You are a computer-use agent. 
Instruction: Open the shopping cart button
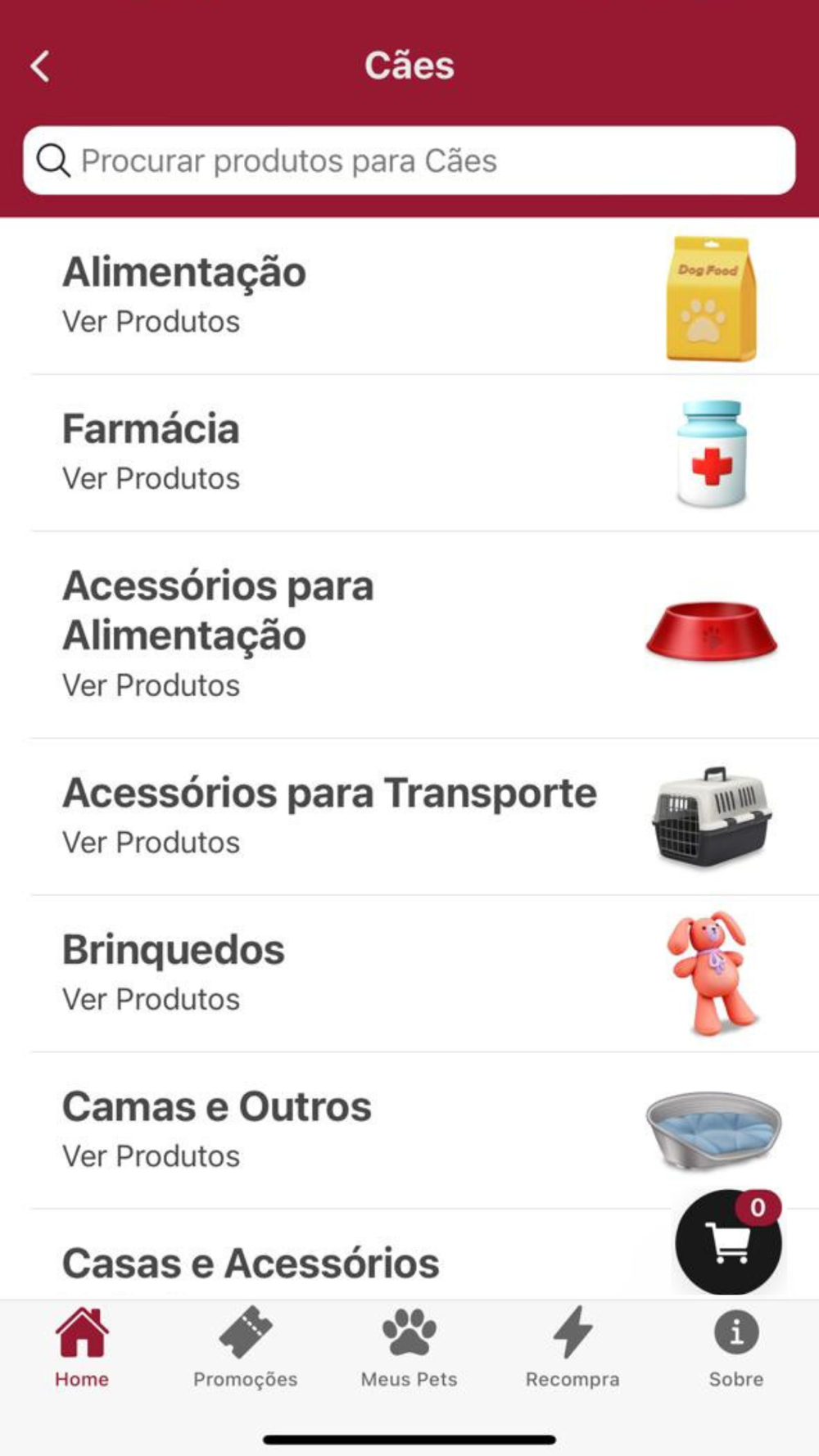(x=728, y=1242)
